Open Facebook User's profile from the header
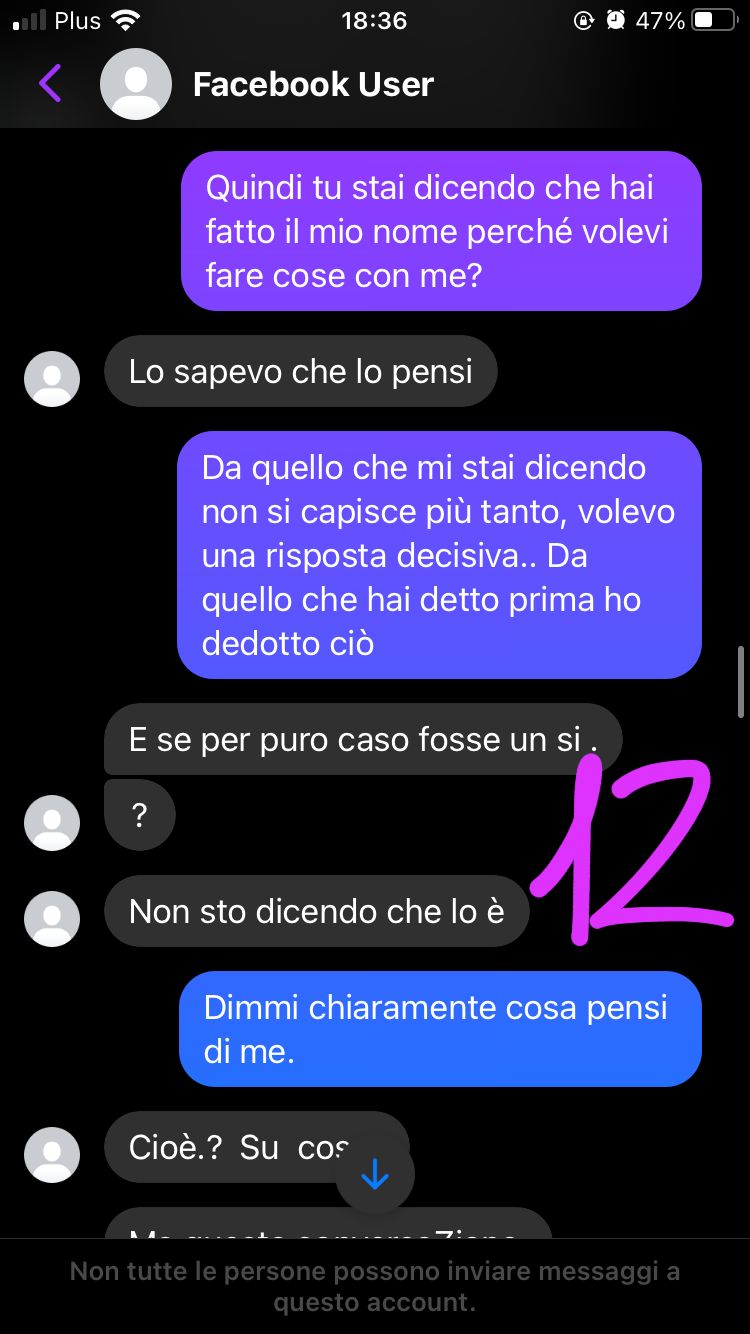The height and width of the screenshot is (1334, 750). pyautogui.click(x=312, y=84)
